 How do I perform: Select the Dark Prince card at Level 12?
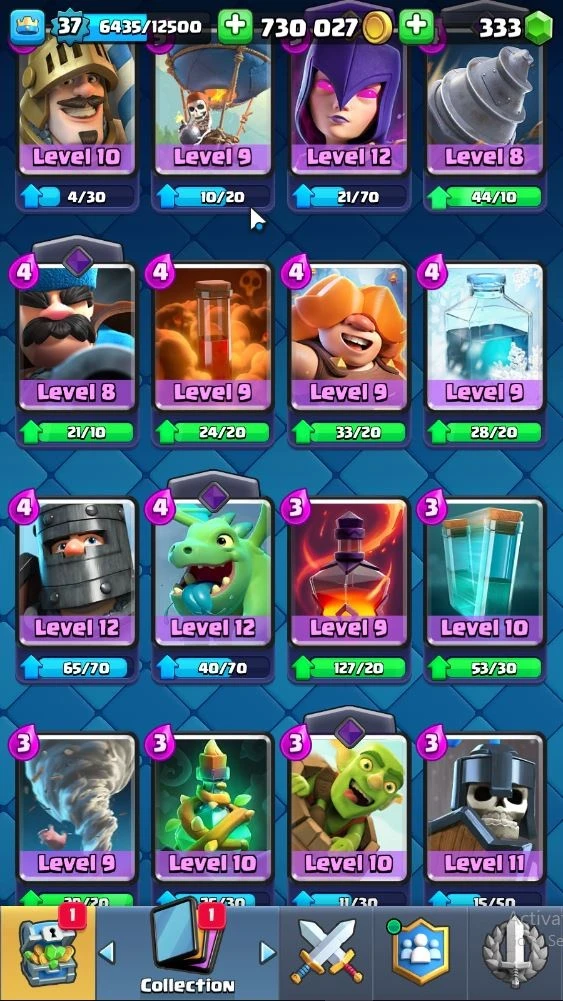point(77,572)
